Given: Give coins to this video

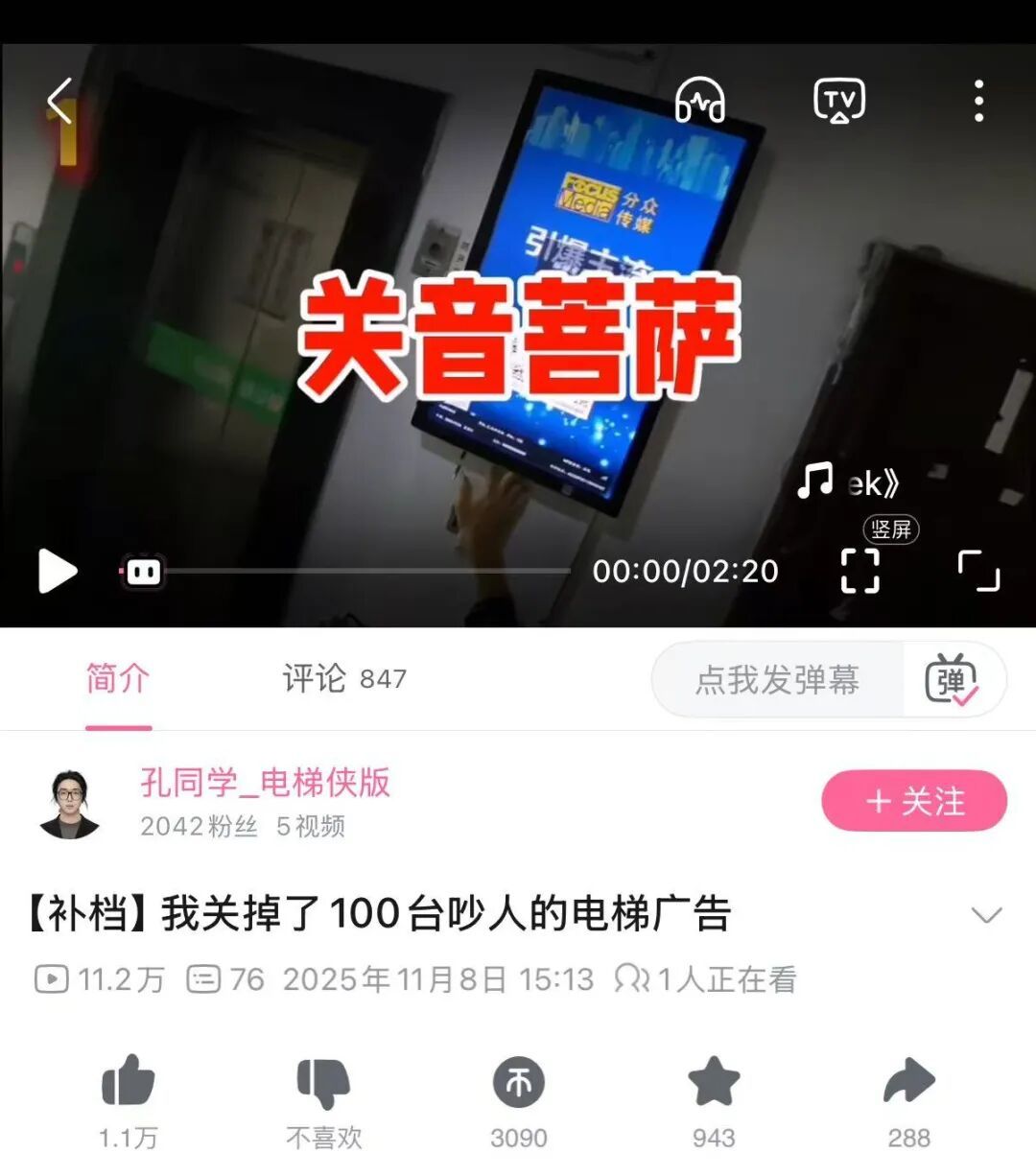Looking at the screenshot, I should (x=519, y=1101).
